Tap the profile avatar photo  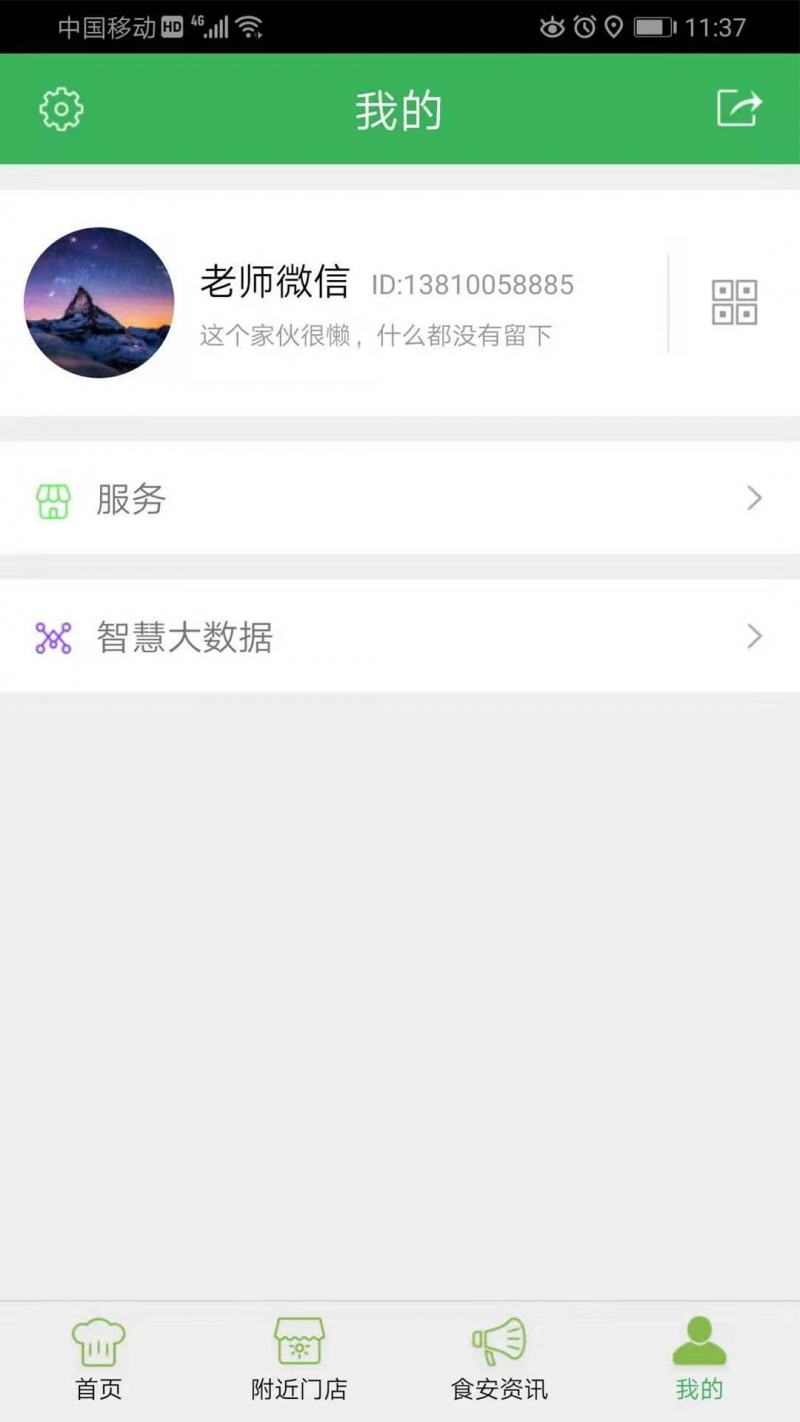[98, 302]
